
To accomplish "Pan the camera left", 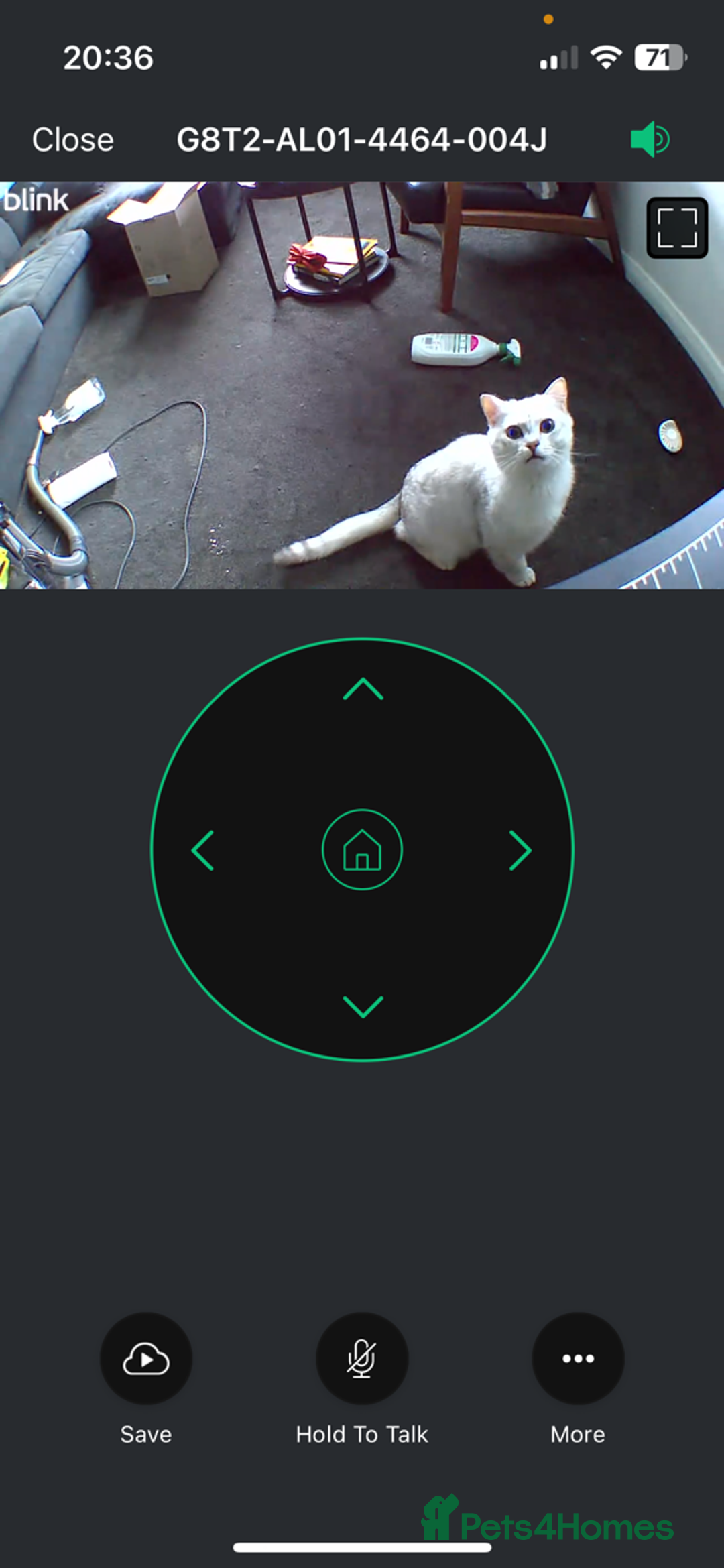I will point(203,850).
